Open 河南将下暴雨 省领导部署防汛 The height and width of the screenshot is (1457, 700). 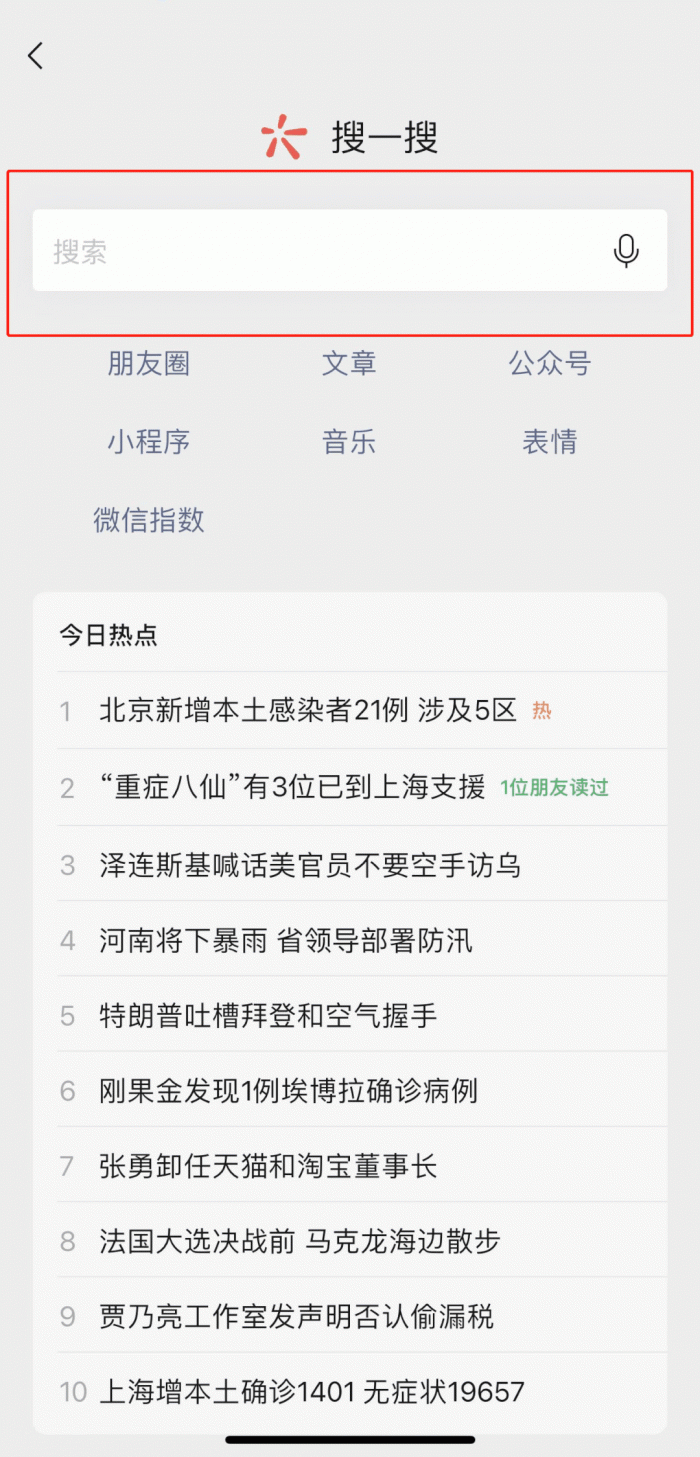pyautogui.click(x=286, y=940)
